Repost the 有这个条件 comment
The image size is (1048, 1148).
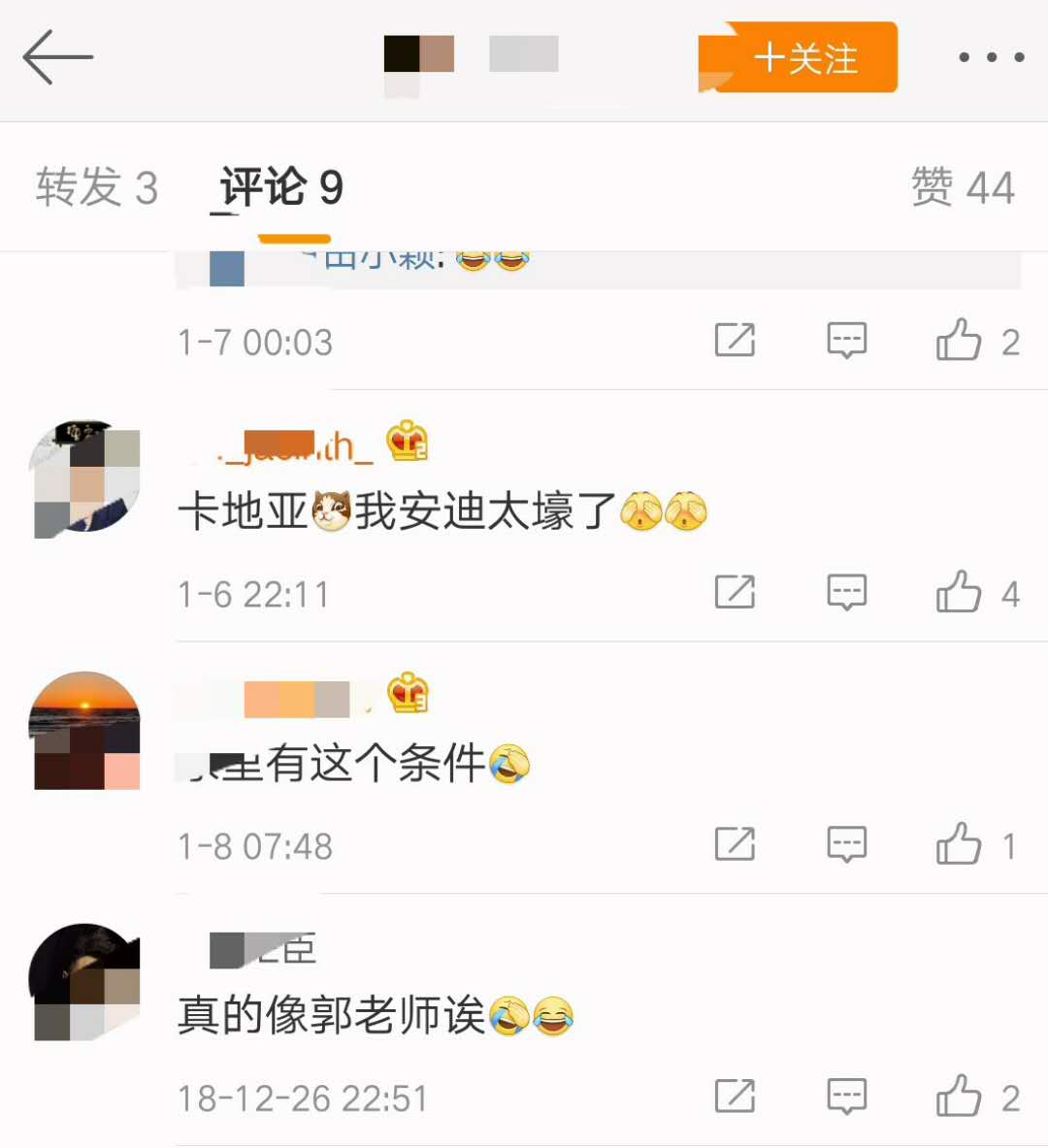coord(735,844)
